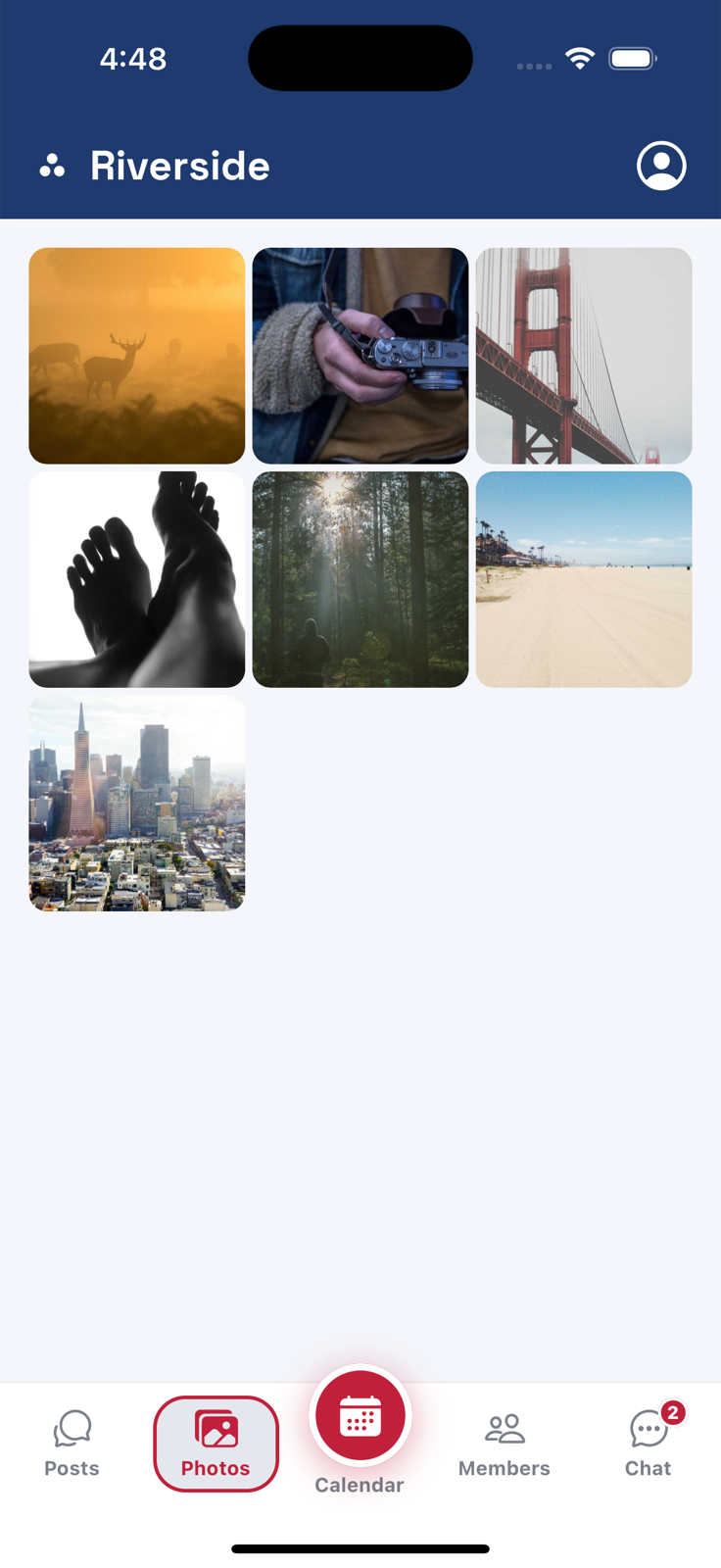View the sandy beach photo

point(584,579)
